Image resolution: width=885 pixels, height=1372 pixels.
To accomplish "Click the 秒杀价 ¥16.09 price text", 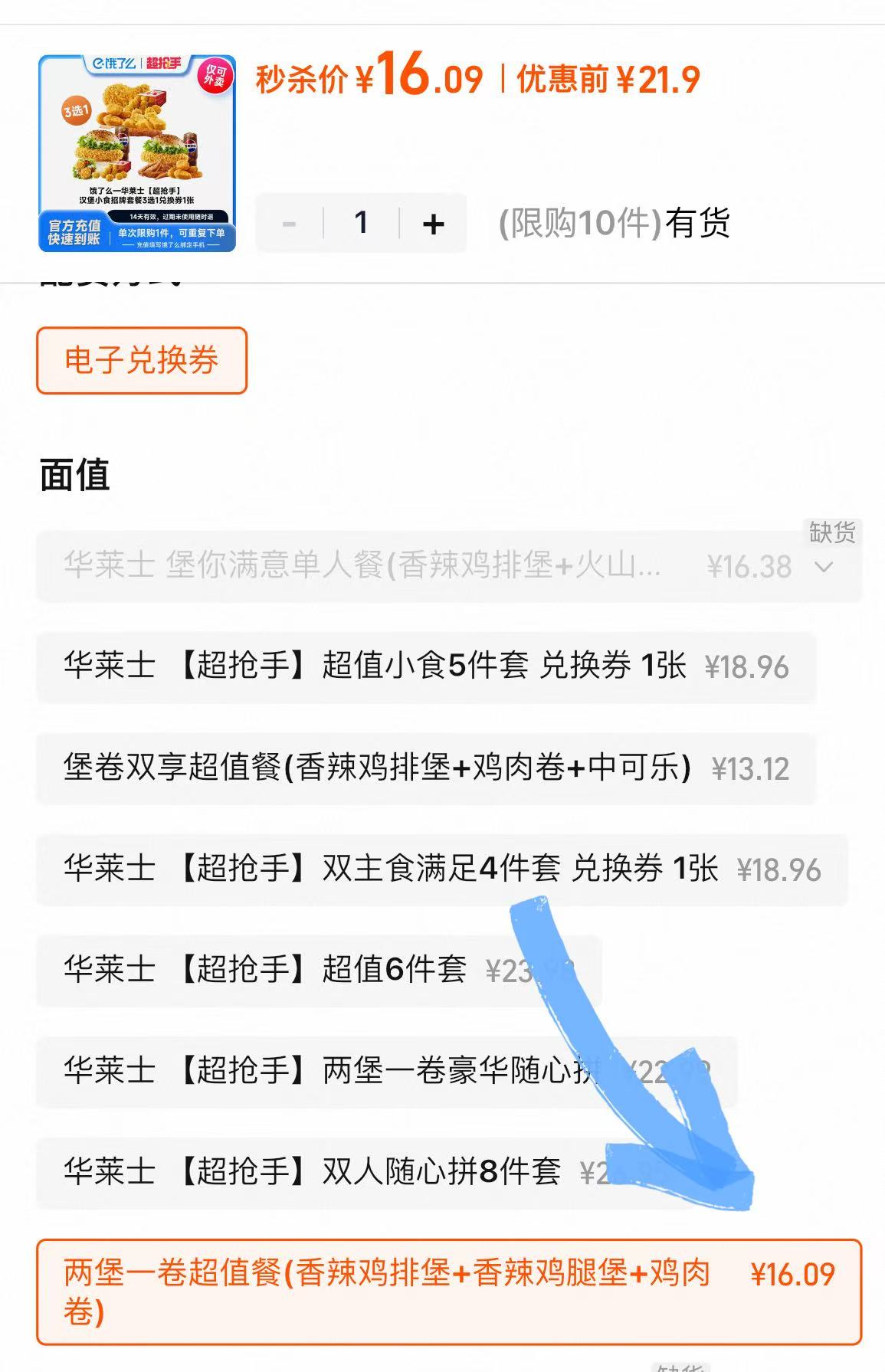I will coord(368,77).
